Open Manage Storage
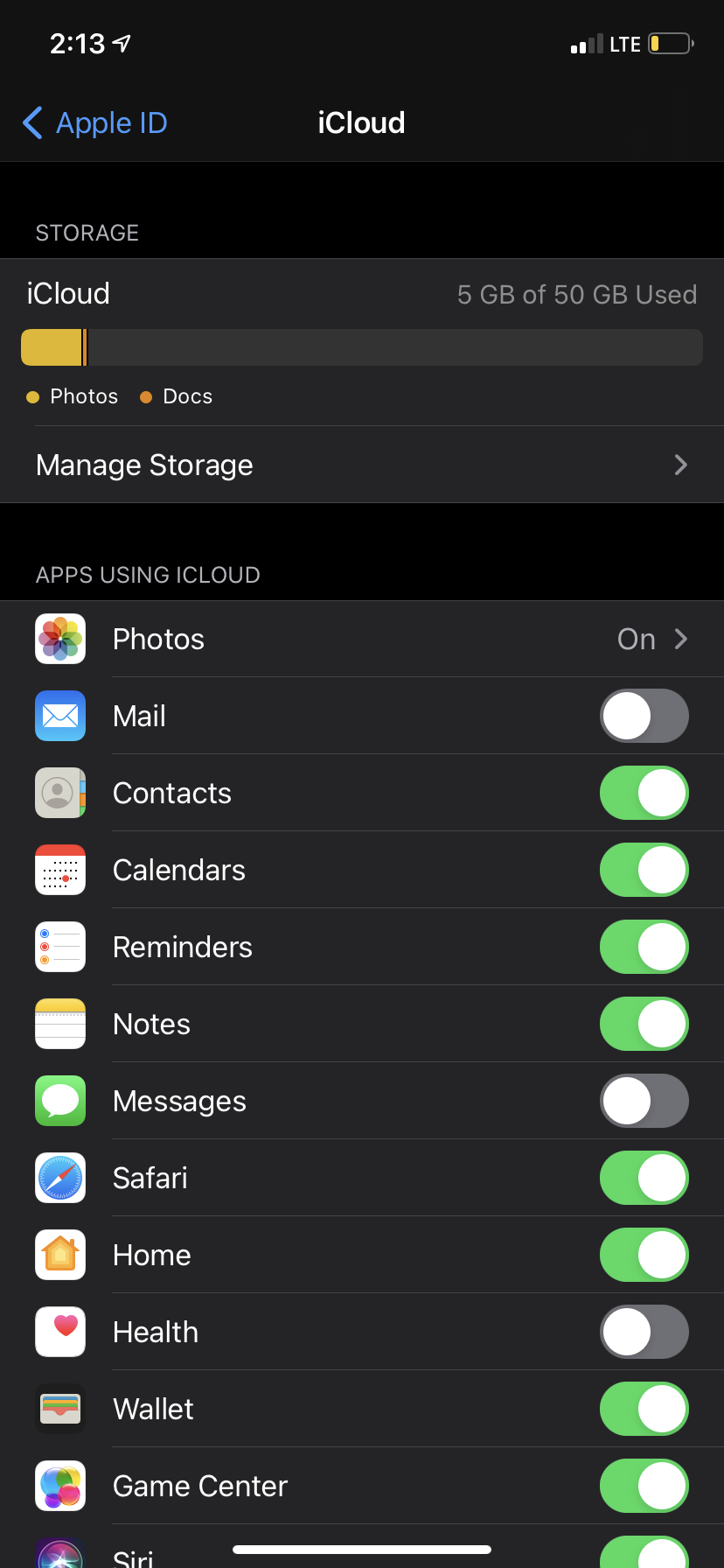 coord(361,465)
